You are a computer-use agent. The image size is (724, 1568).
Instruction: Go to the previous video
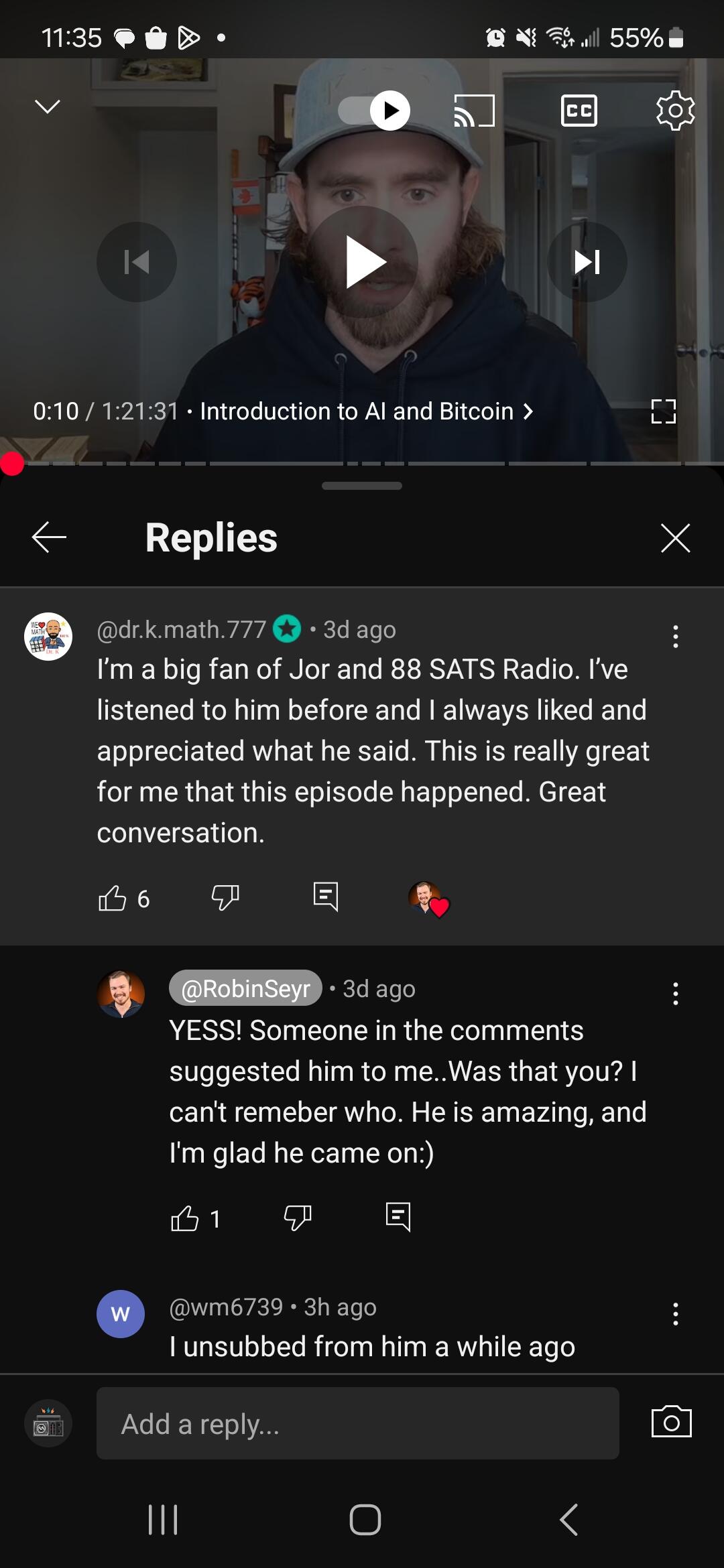coord(137,262)
